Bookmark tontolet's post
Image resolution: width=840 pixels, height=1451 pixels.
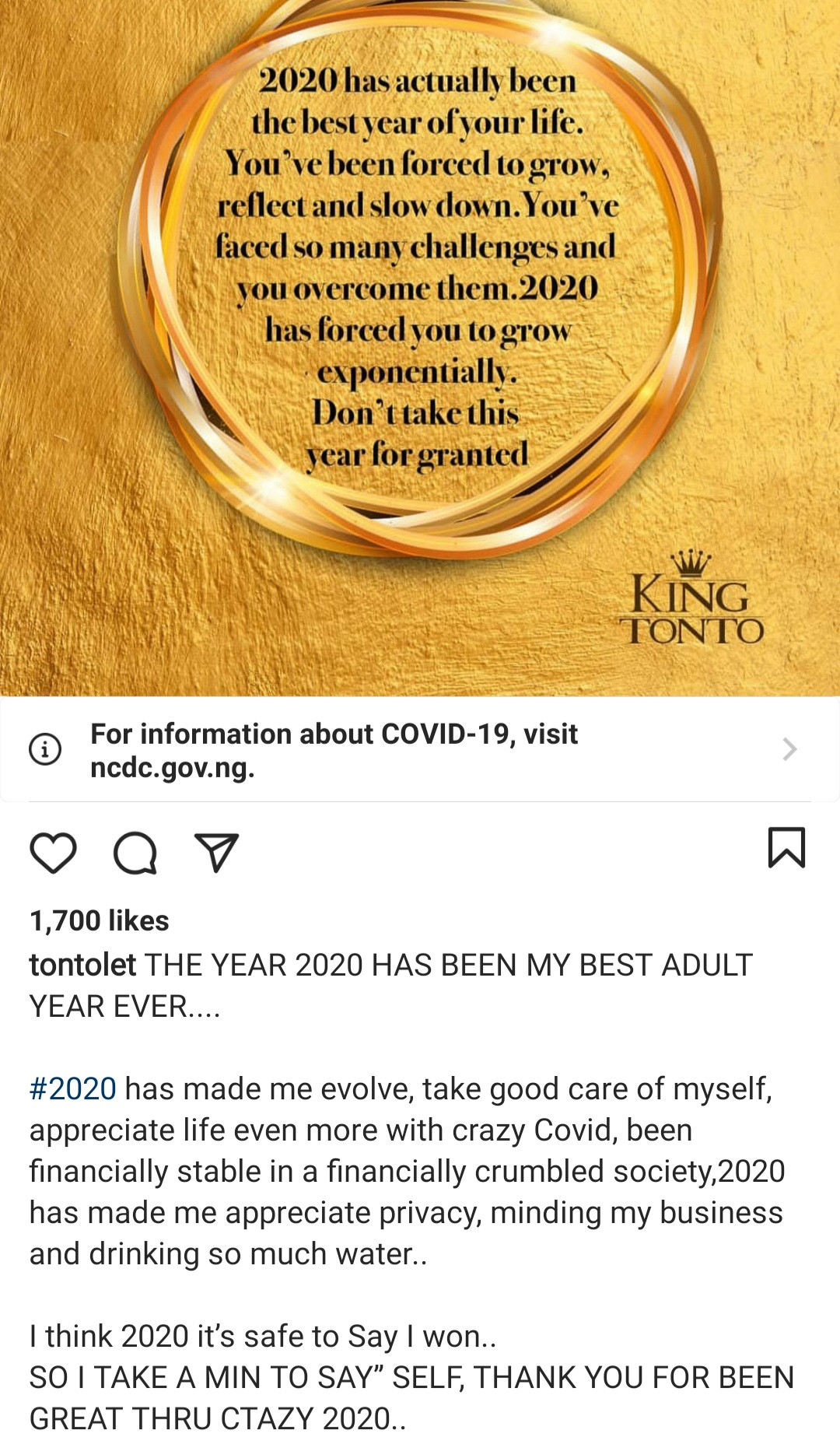[x=786, y=847]
